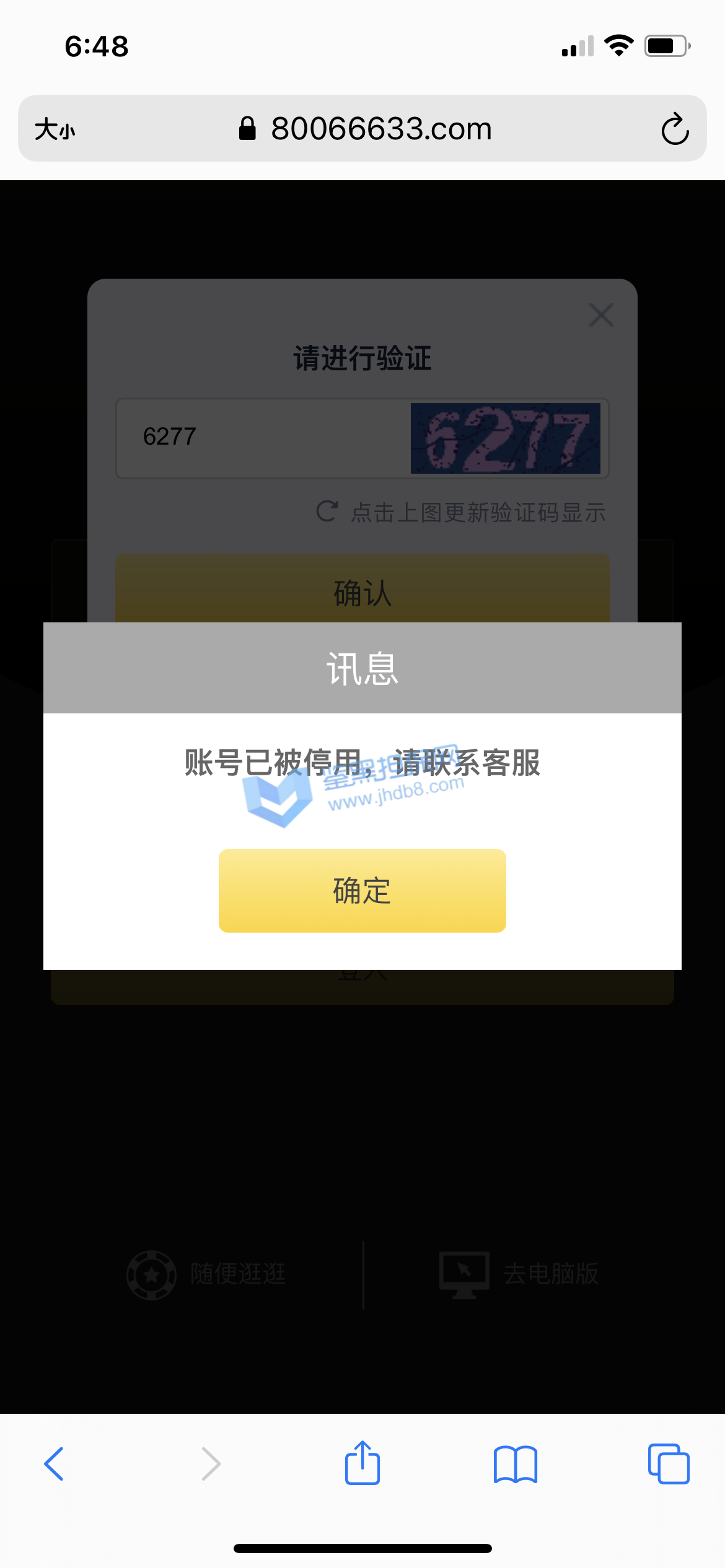Confirm the message with 确定 button
Viewport: 725px width, 1568px height.
tap(362, 891)
